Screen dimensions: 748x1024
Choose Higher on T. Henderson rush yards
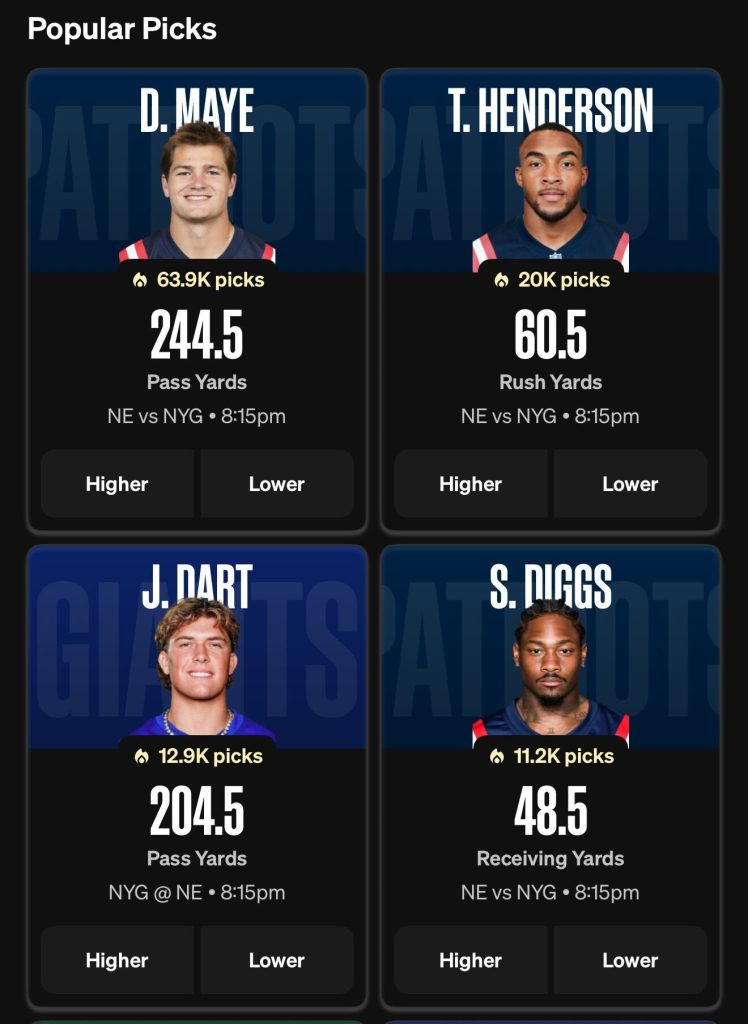pos(470,484)
